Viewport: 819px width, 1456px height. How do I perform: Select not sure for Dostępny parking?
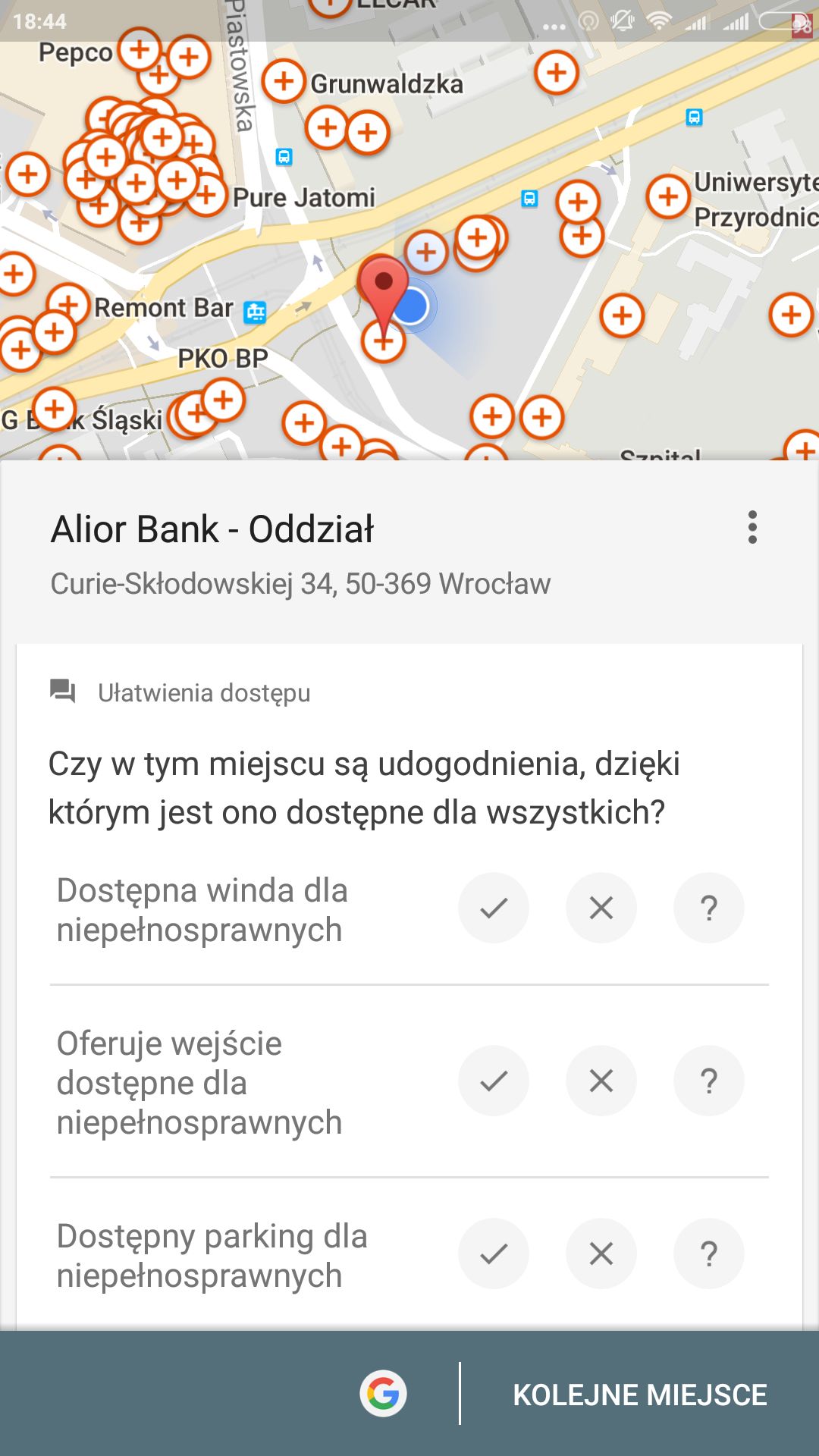pos(709,1254)
